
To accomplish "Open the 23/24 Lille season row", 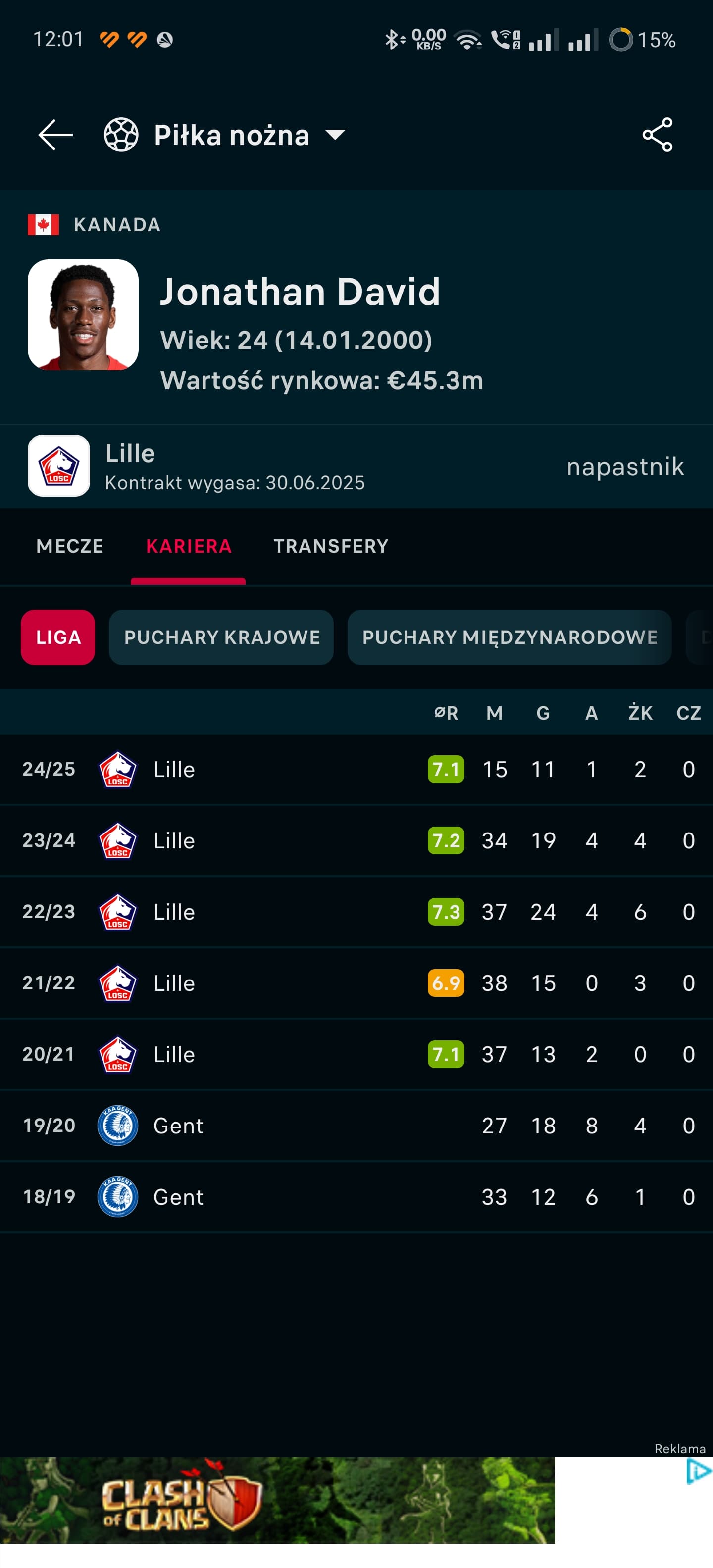I will point(356,840).
